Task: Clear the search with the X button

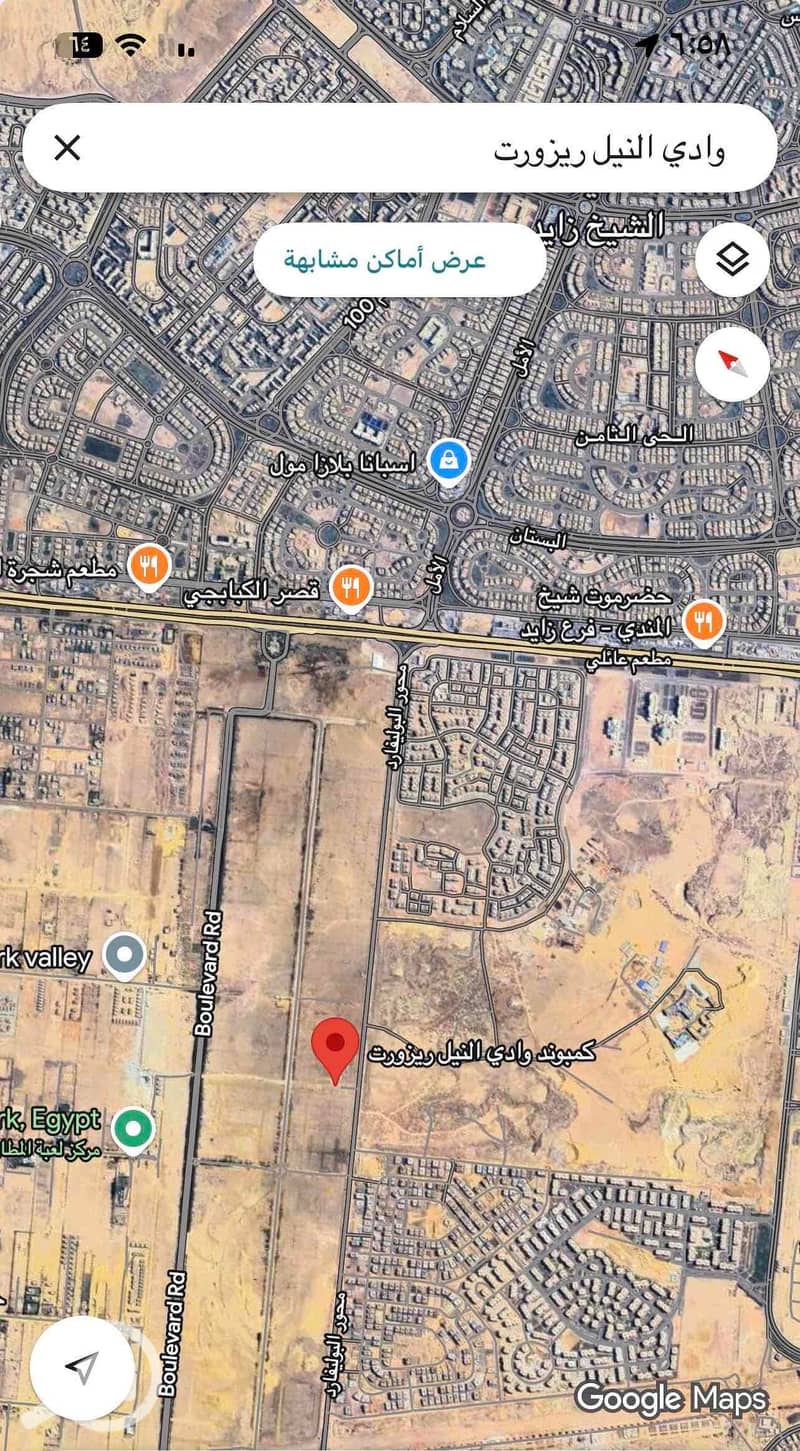Action: (x=67, y=149)
